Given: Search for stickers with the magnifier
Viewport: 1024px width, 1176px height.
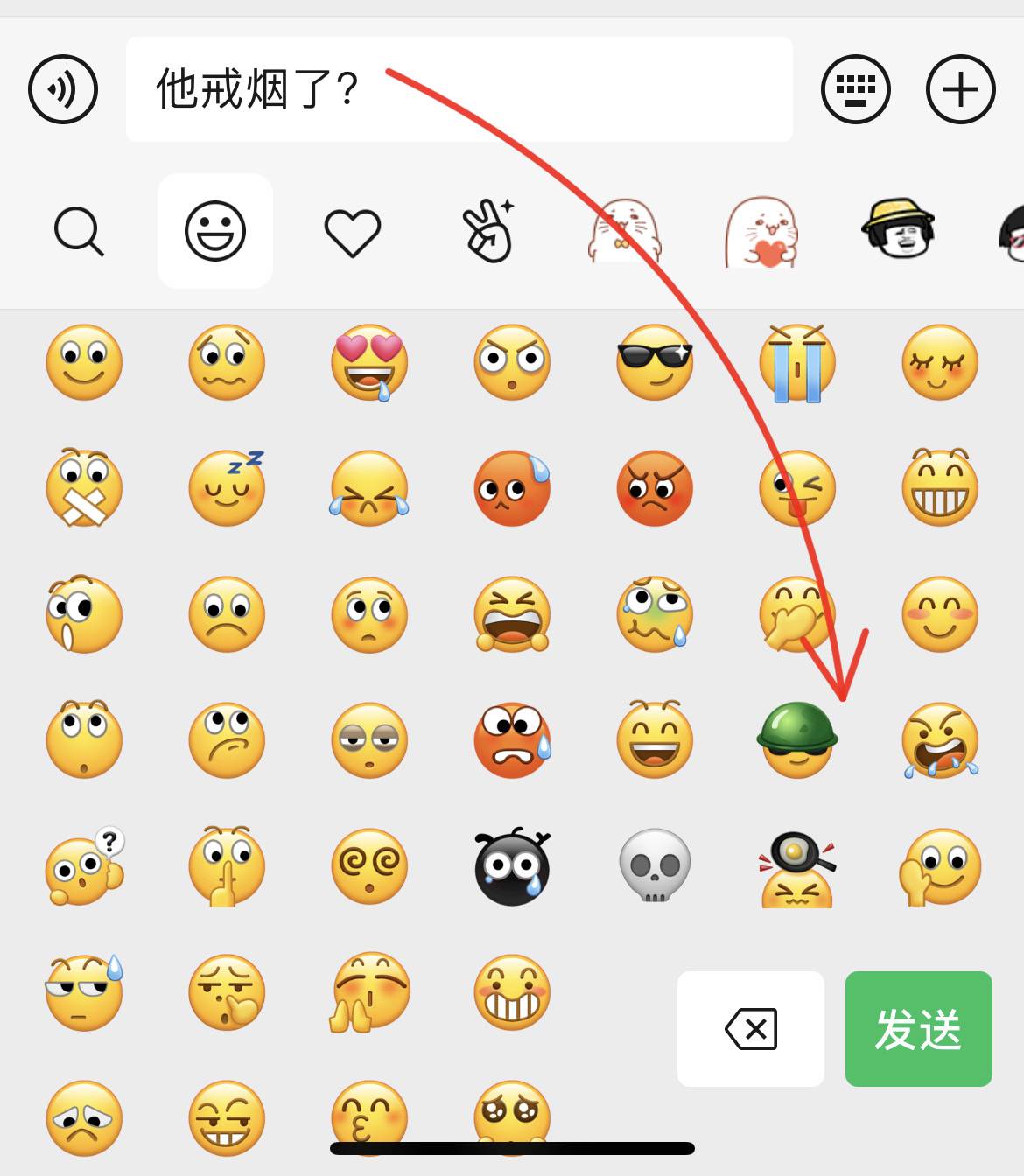Looking at the screenshot, I should click(x=79, y=231).
